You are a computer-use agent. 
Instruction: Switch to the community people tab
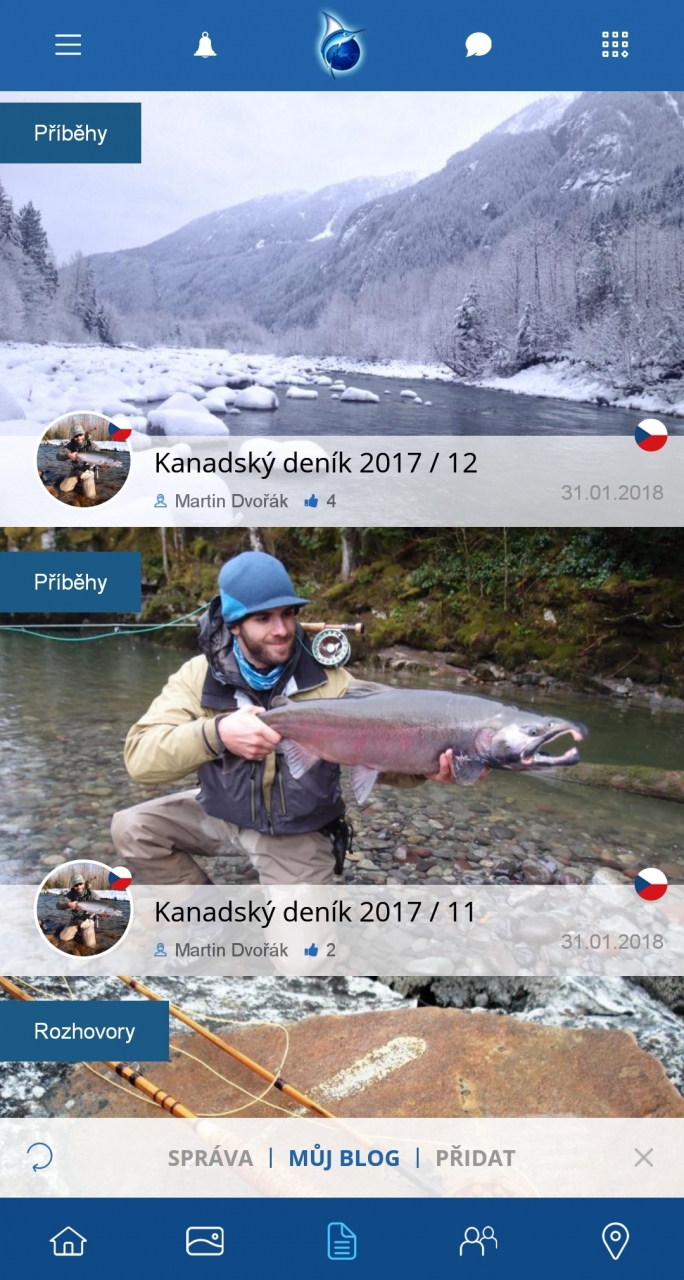[x=478, y=1241]
